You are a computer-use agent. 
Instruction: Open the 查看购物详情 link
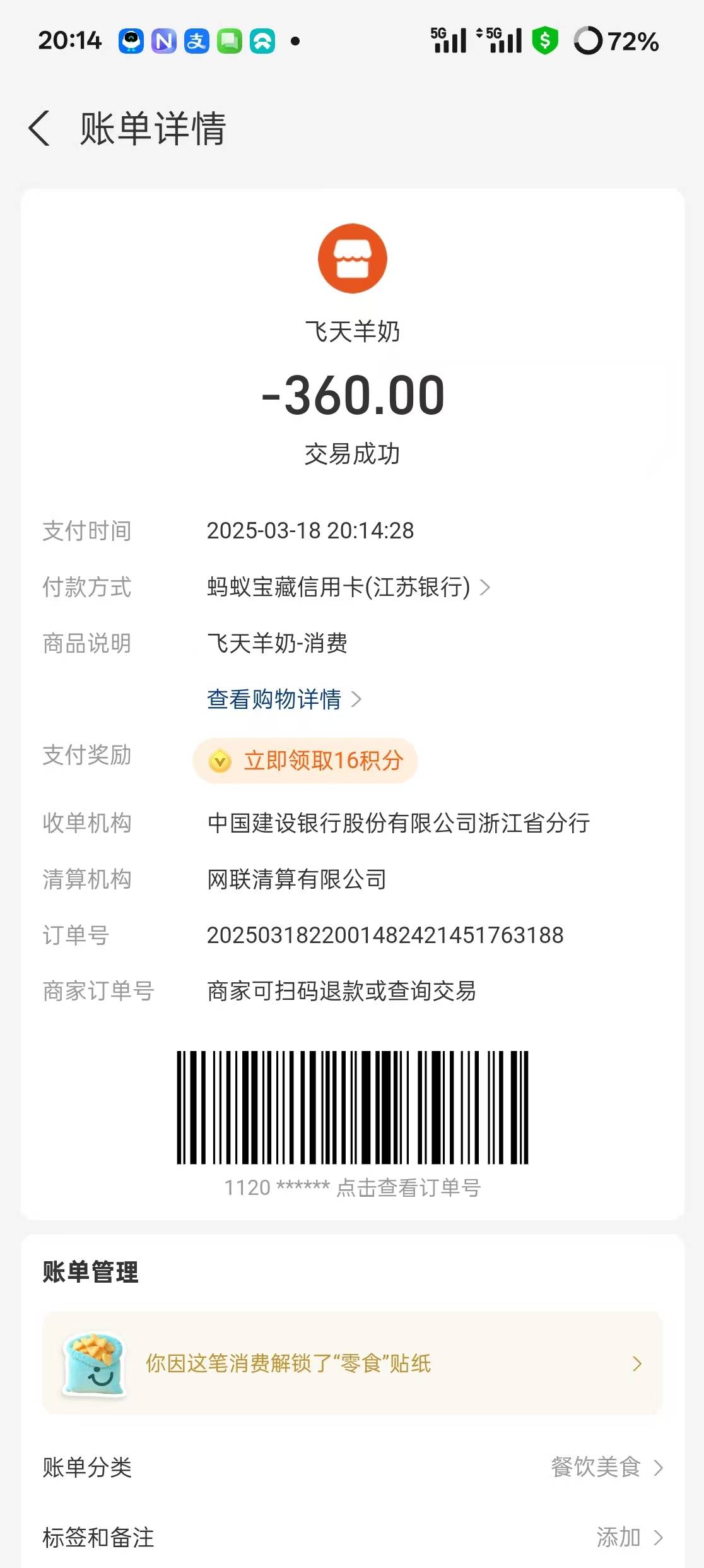(284, 699)
